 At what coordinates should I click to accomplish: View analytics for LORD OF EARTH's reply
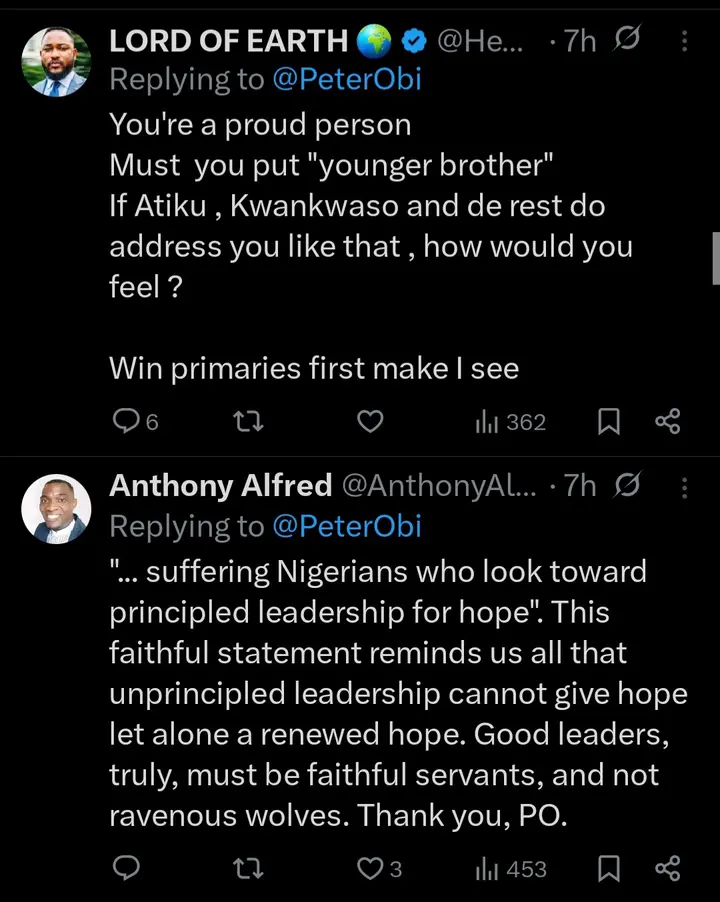tap(511, 422)
